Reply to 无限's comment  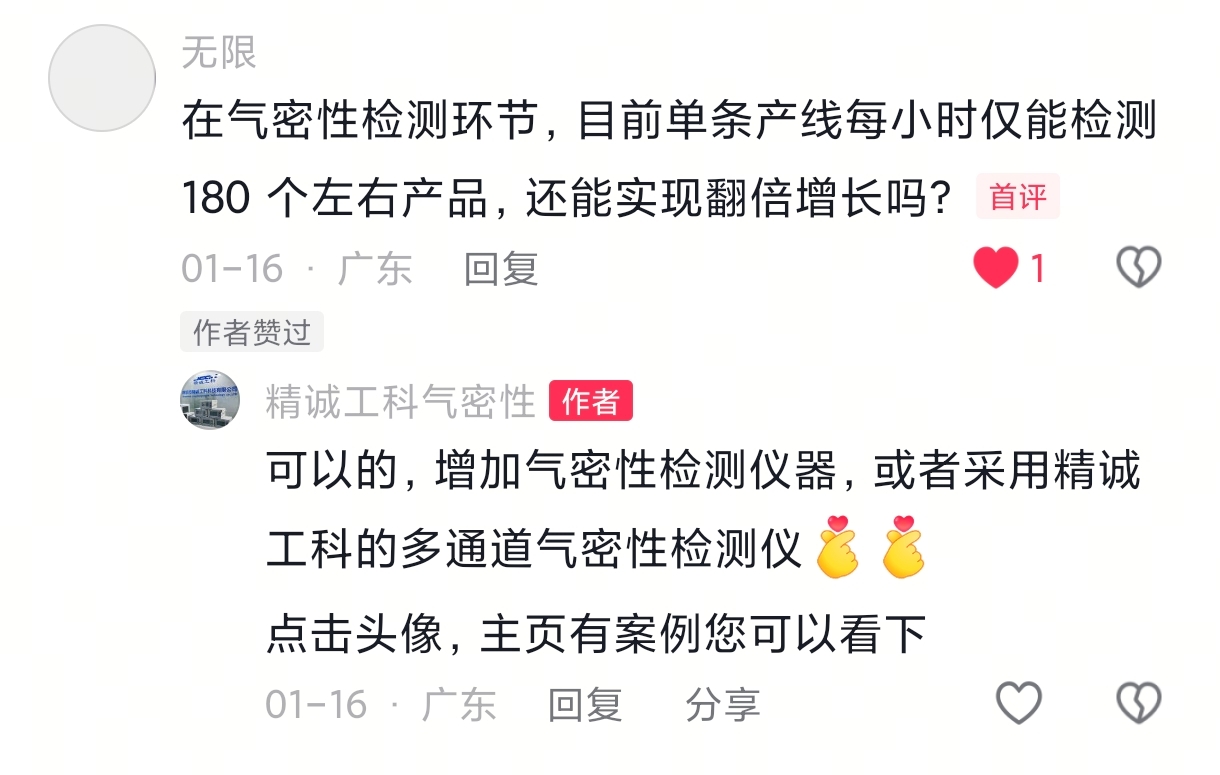tap(501, 269)
